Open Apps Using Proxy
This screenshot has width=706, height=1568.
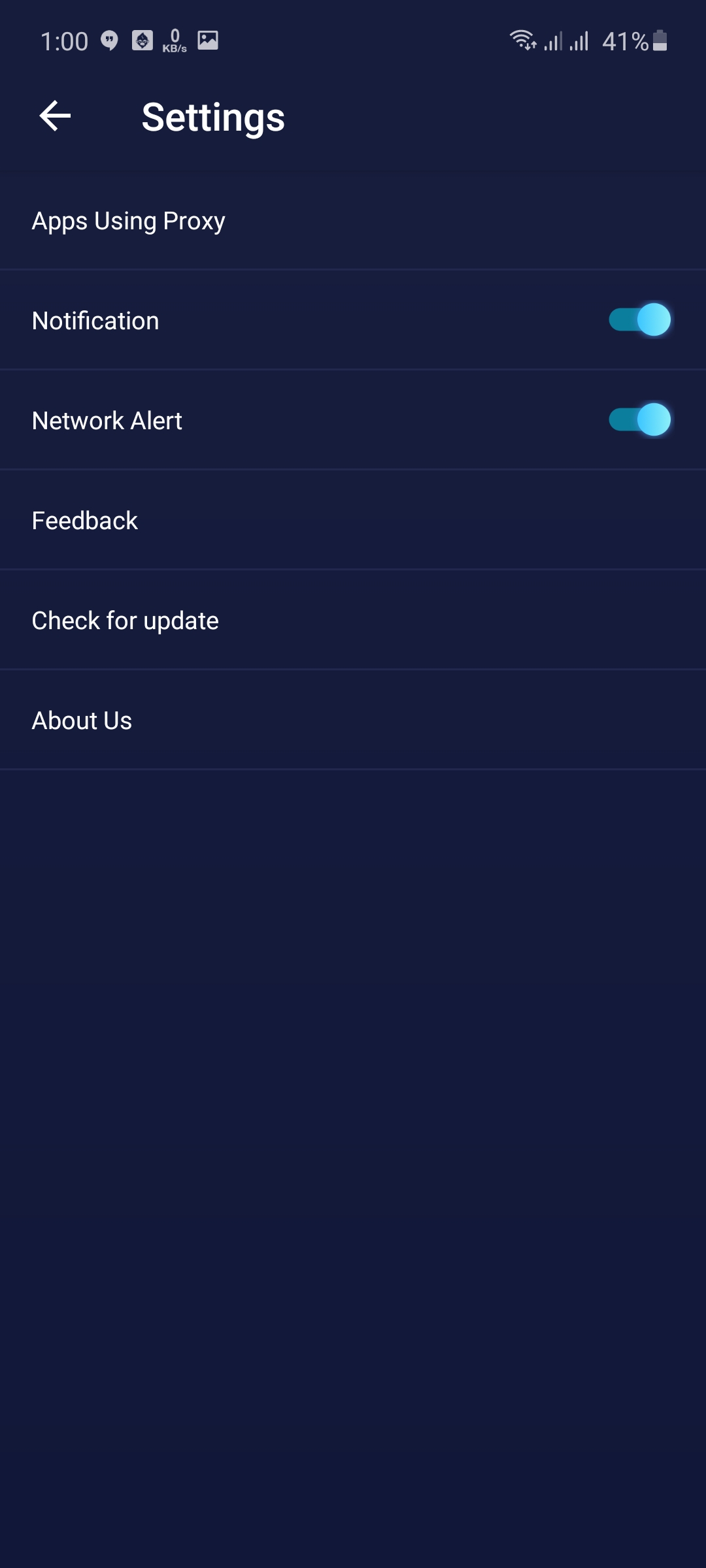point(129,221)
